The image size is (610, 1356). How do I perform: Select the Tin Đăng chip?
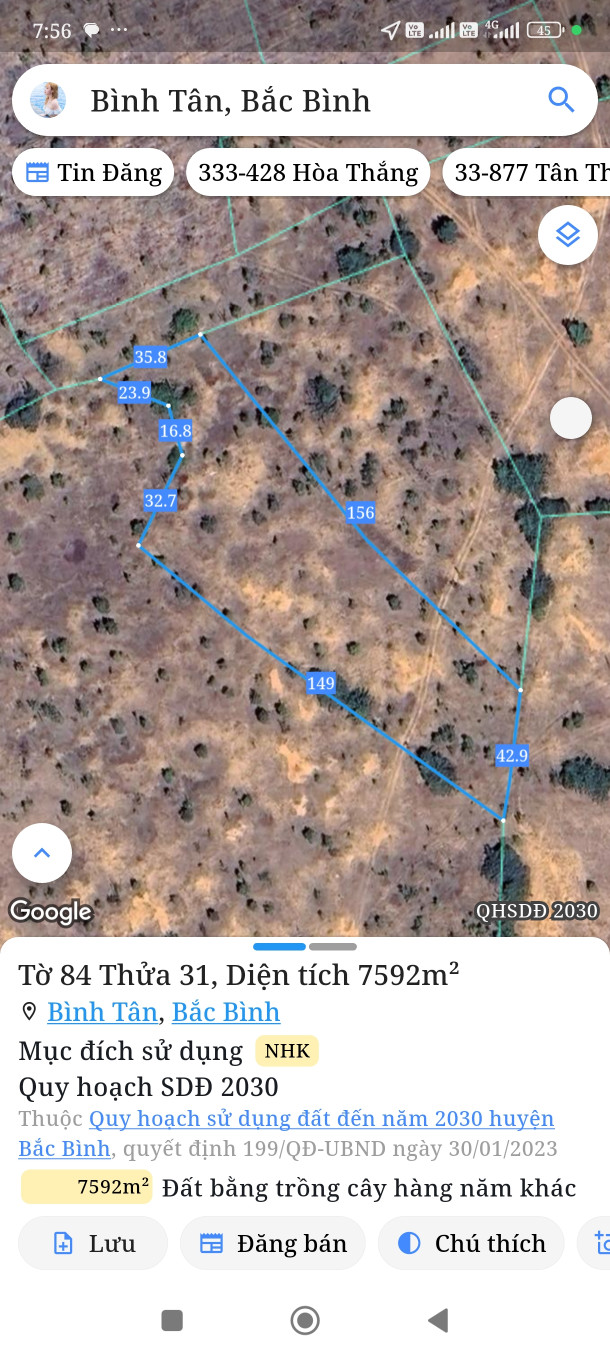pos(93,173)
